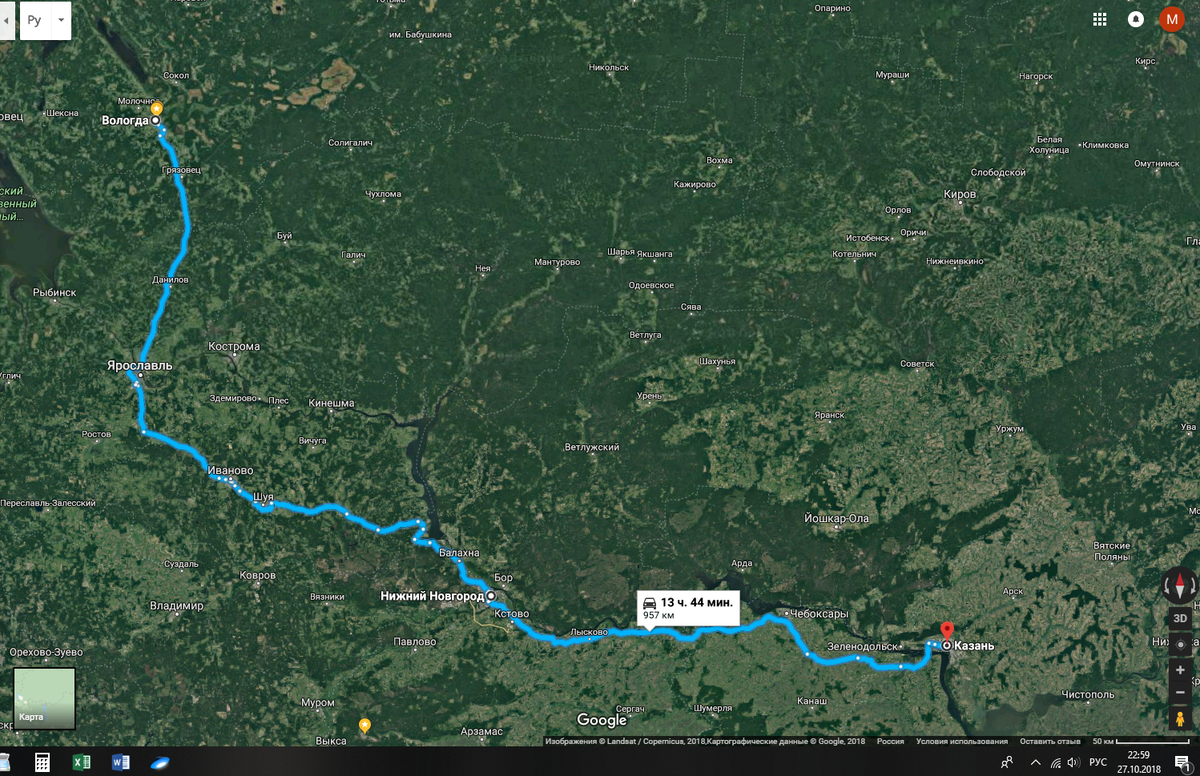Switch to the Карта map layer
The width and height of the screenshot is (1200, 776).
pyautogui.click(x=44, y=698)
